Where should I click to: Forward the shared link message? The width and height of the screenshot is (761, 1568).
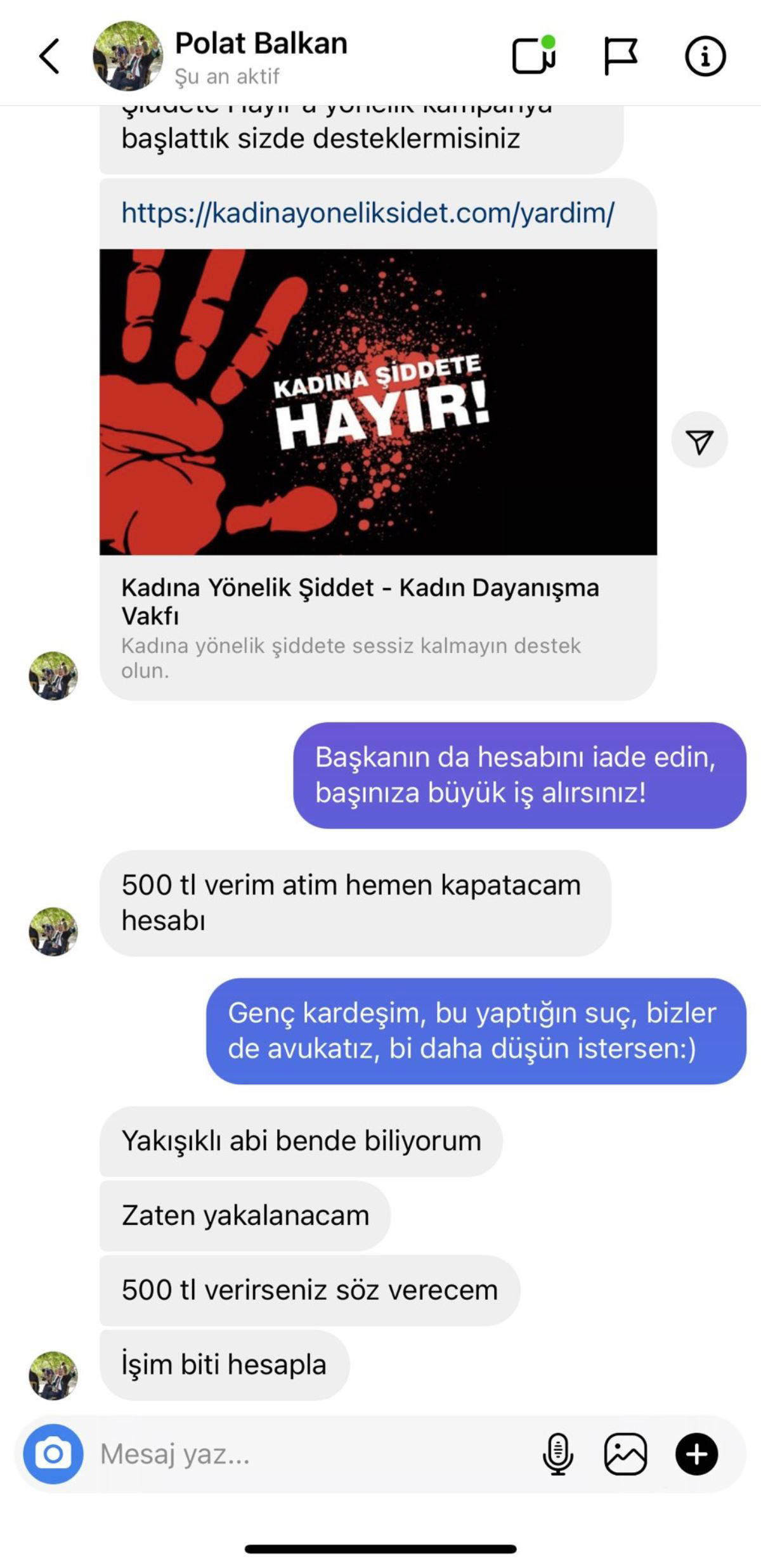click(699, 441)
